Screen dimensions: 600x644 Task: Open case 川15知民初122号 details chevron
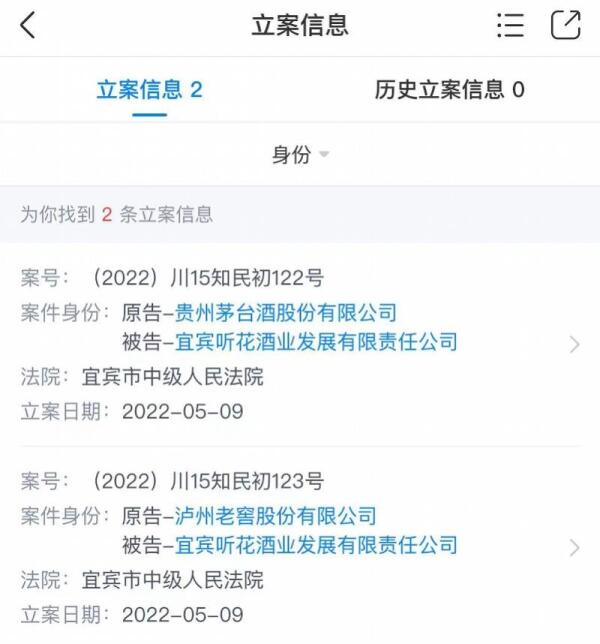coord(574,344)
